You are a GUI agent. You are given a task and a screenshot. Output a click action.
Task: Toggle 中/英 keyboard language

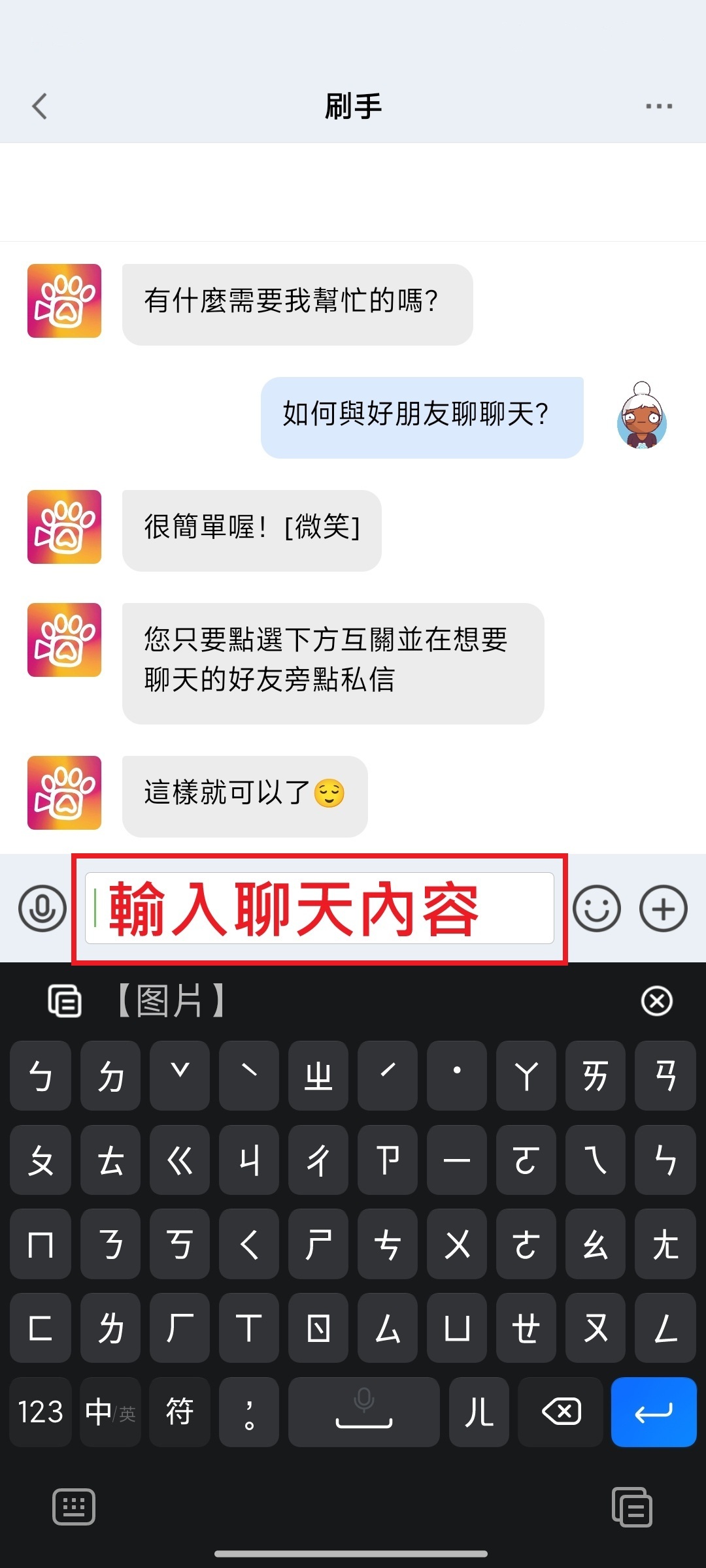click(x=110, y=1413)
